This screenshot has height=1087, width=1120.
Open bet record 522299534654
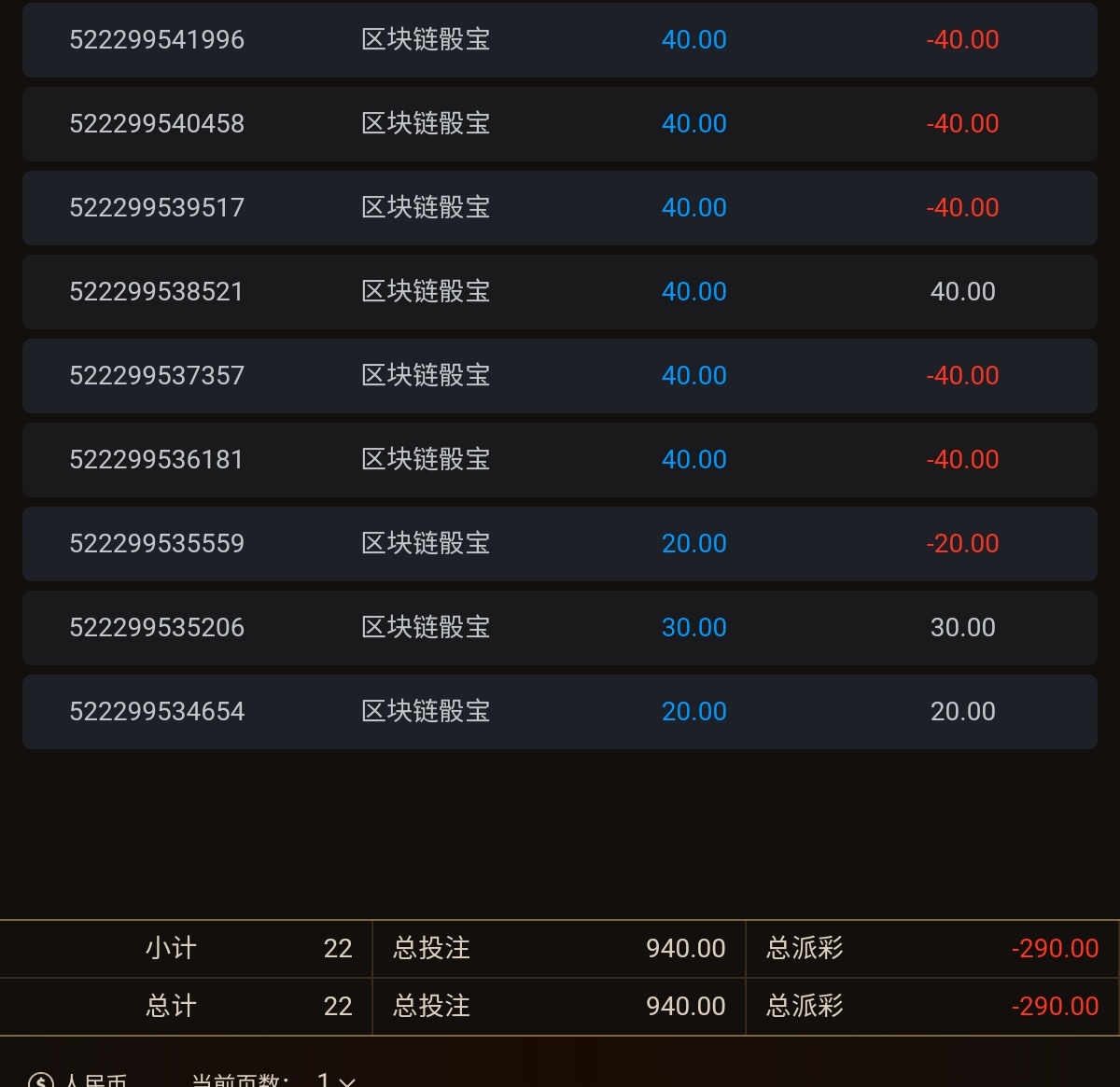(559, 712)
